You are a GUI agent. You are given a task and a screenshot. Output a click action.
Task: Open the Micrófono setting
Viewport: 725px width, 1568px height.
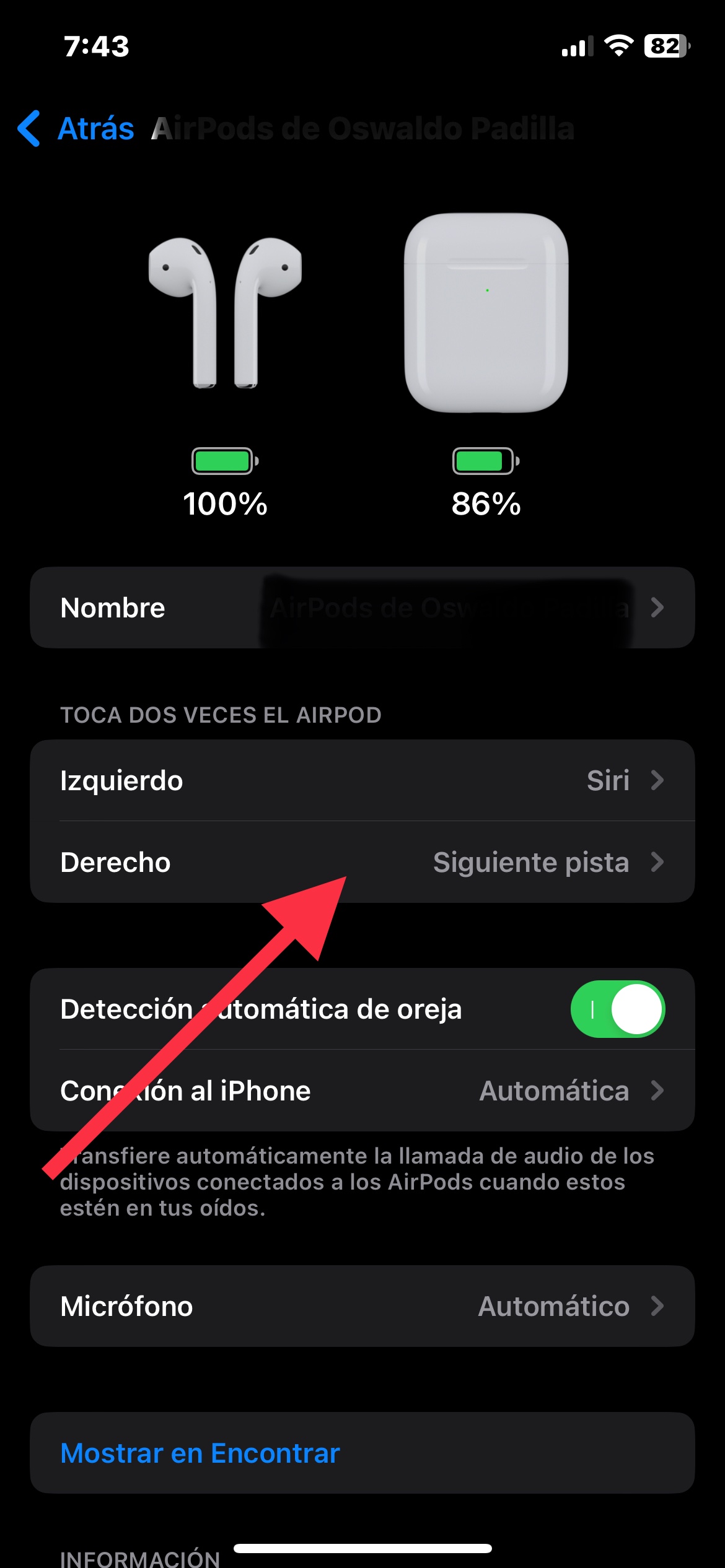pyautogui.click(x=362, y=1306)
